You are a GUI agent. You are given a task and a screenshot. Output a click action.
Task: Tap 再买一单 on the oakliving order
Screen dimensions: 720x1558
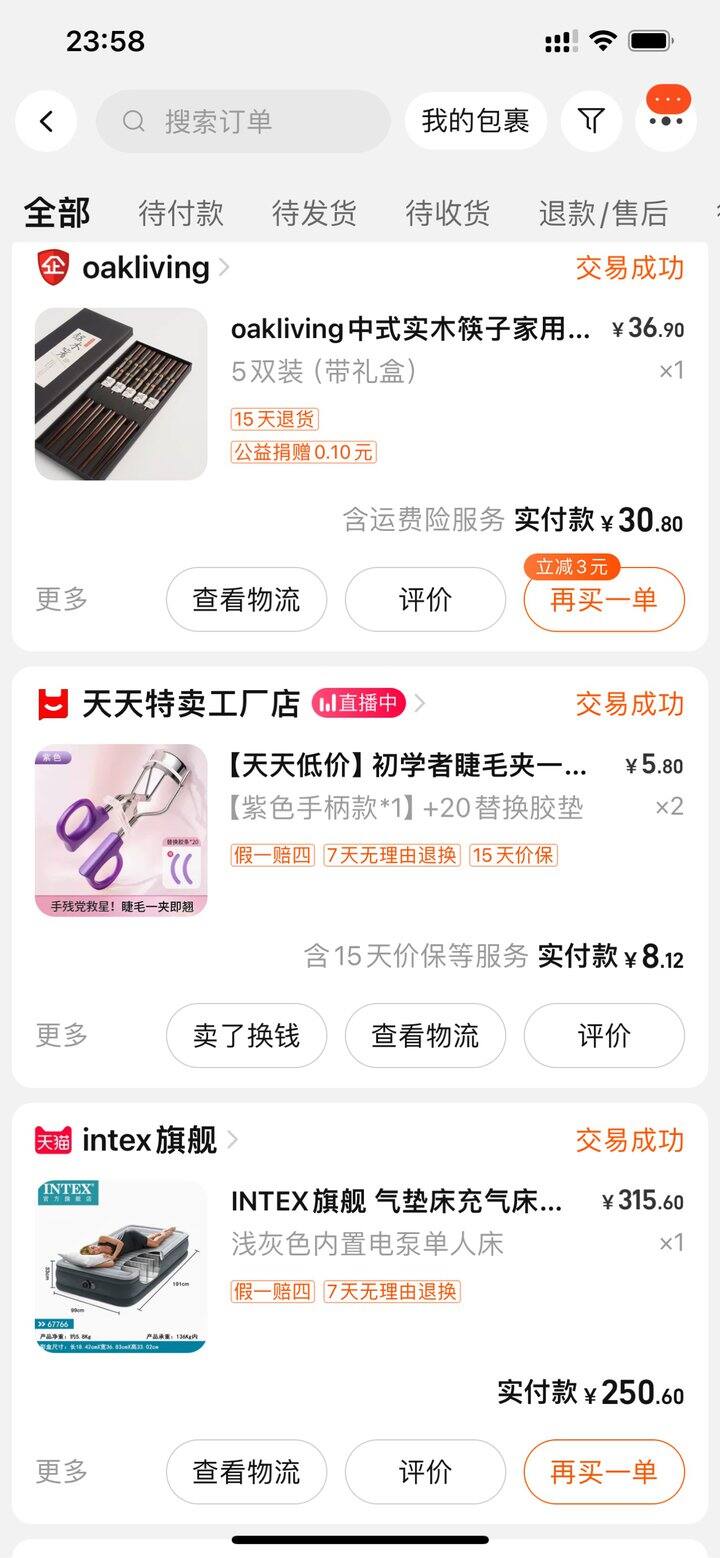pos(604,600)
